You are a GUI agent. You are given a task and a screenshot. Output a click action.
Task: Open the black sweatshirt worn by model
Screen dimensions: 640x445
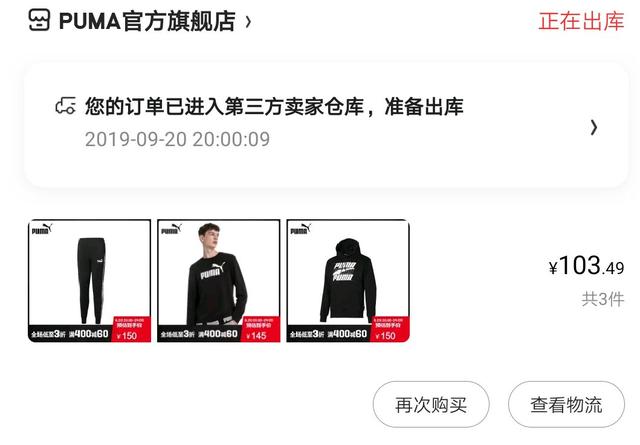coord(219,281)
